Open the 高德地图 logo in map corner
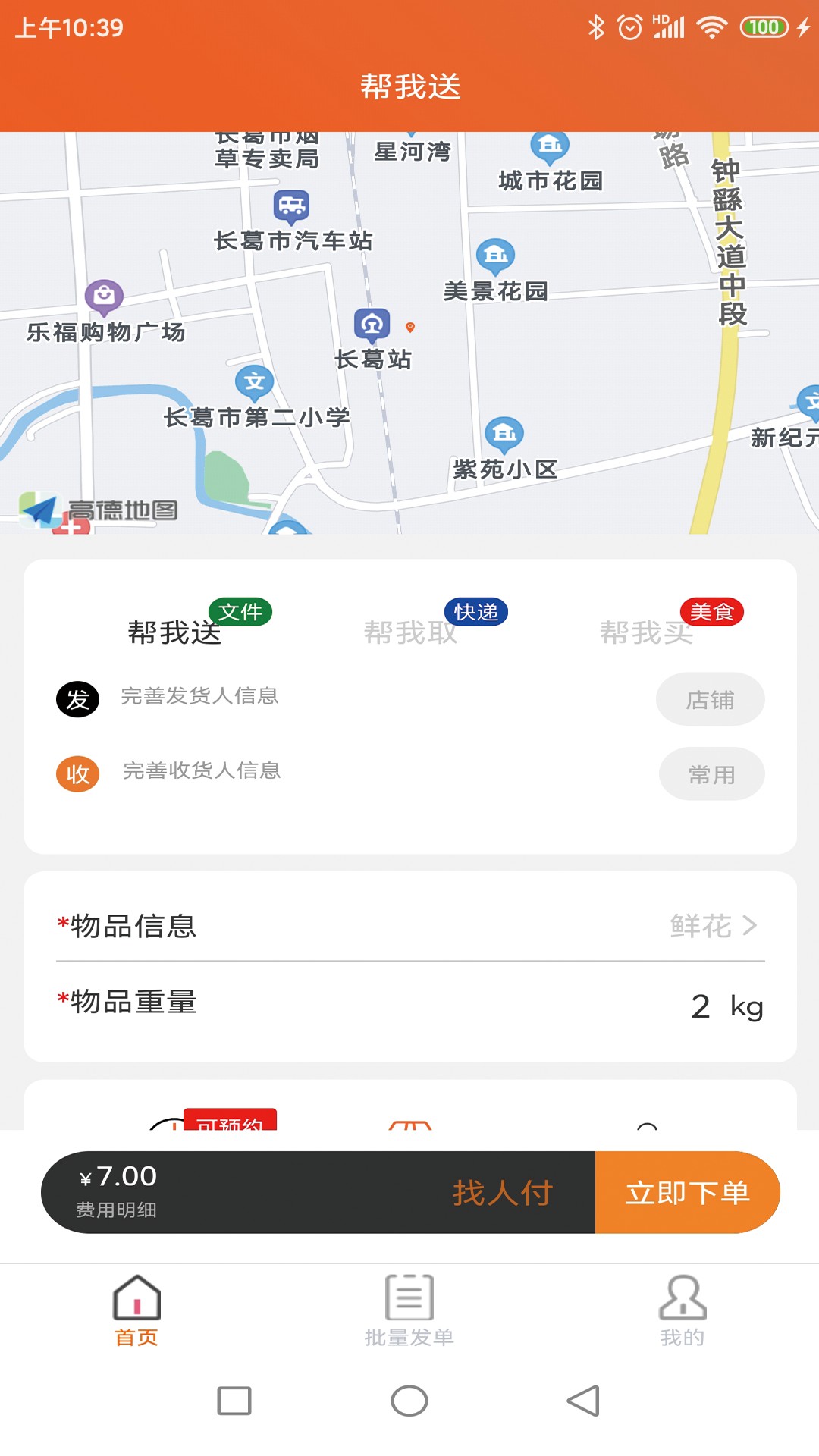The width and height of the screenshot is (819, 1456). [x=99, y=510]
